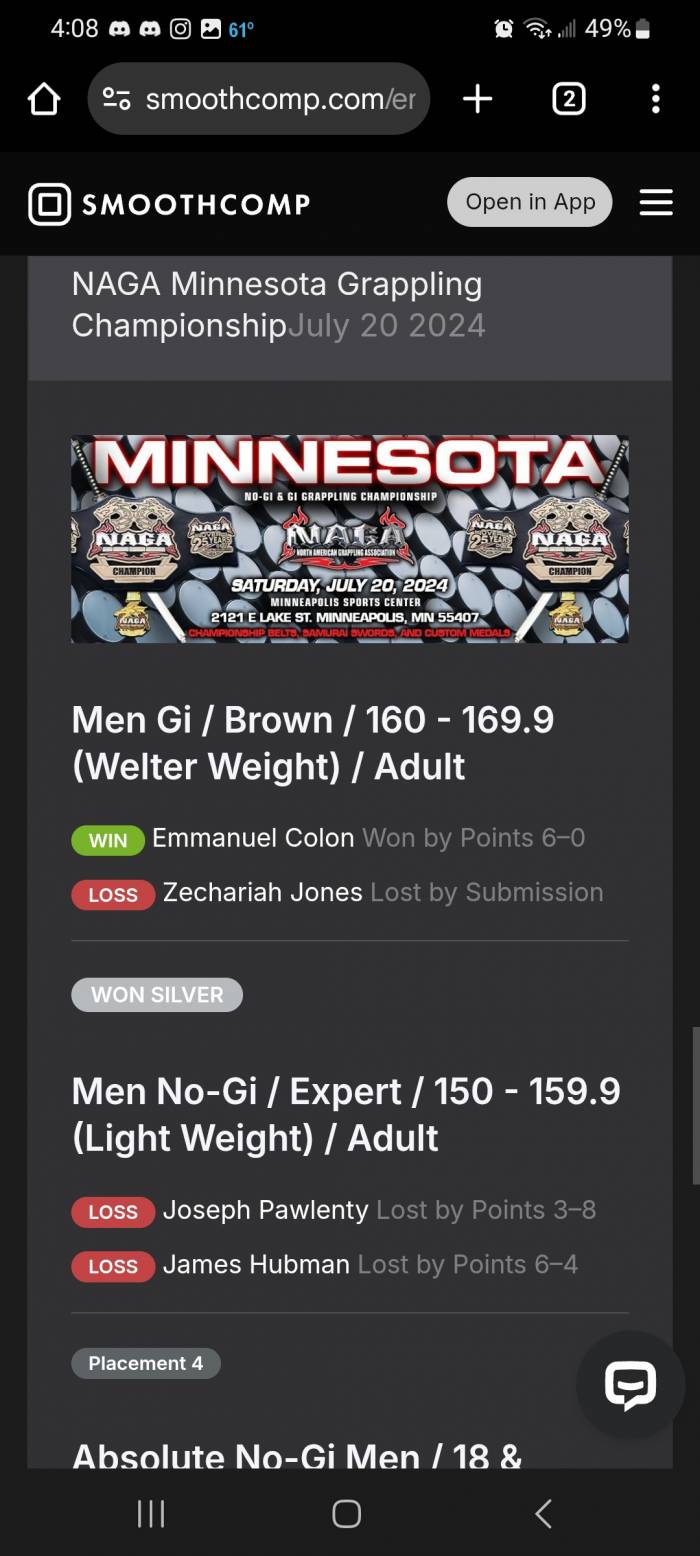View the open tabs switcher
Screen dimensions: 700x1556
click(x=568, y=99)
